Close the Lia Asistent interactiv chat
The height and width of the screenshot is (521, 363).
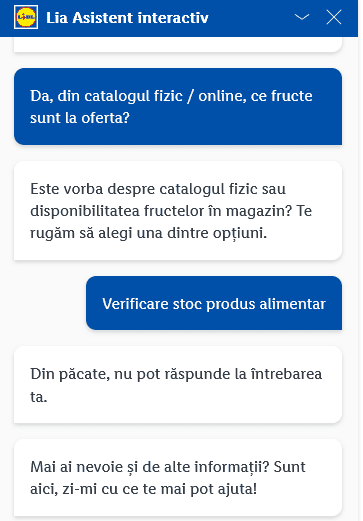(x=334, y=17)
